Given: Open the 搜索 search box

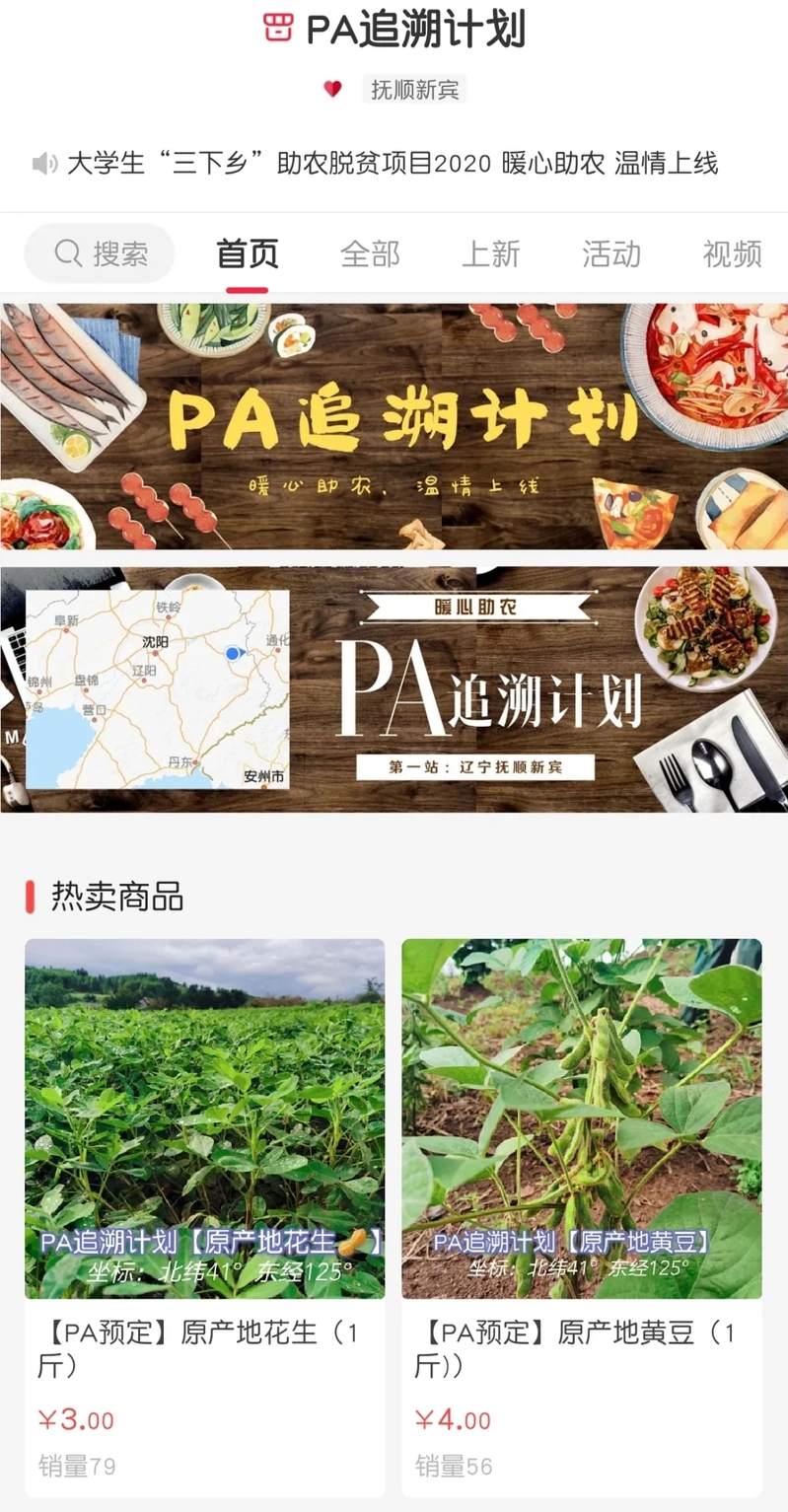Looking at the screenshot, I should pos(100,253).
